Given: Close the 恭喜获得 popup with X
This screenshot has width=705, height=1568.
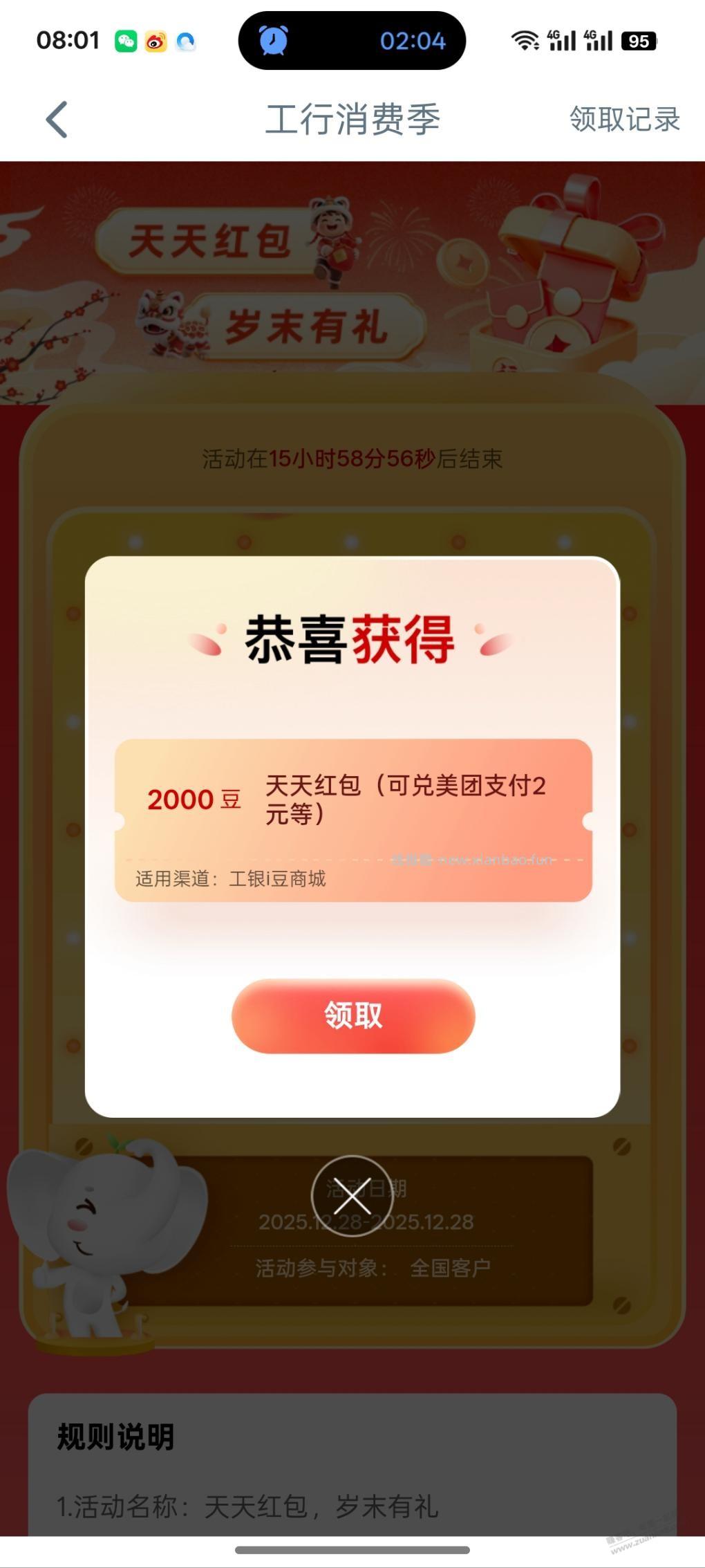Looking at the screenshot, I should tap(352, 1196).
